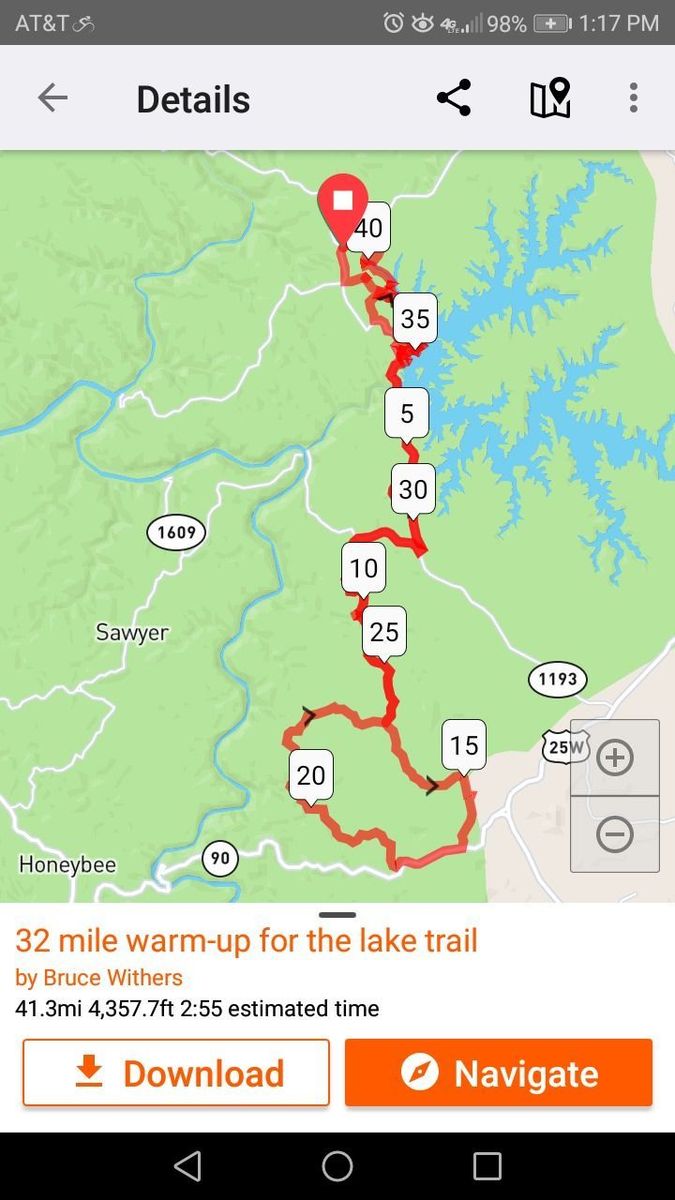Zoom out on the map
Image resolution: width=675 pixels, height=1200 pixels.
click(x=614, y=834)
